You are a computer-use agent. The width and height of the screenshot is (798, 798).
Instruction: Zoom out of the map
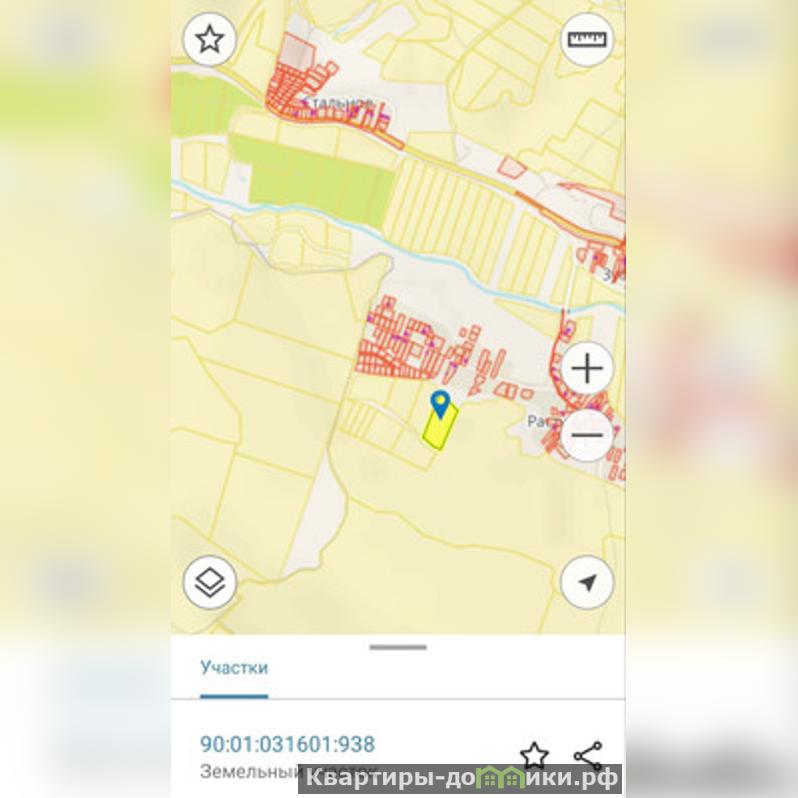pos(586,435)
